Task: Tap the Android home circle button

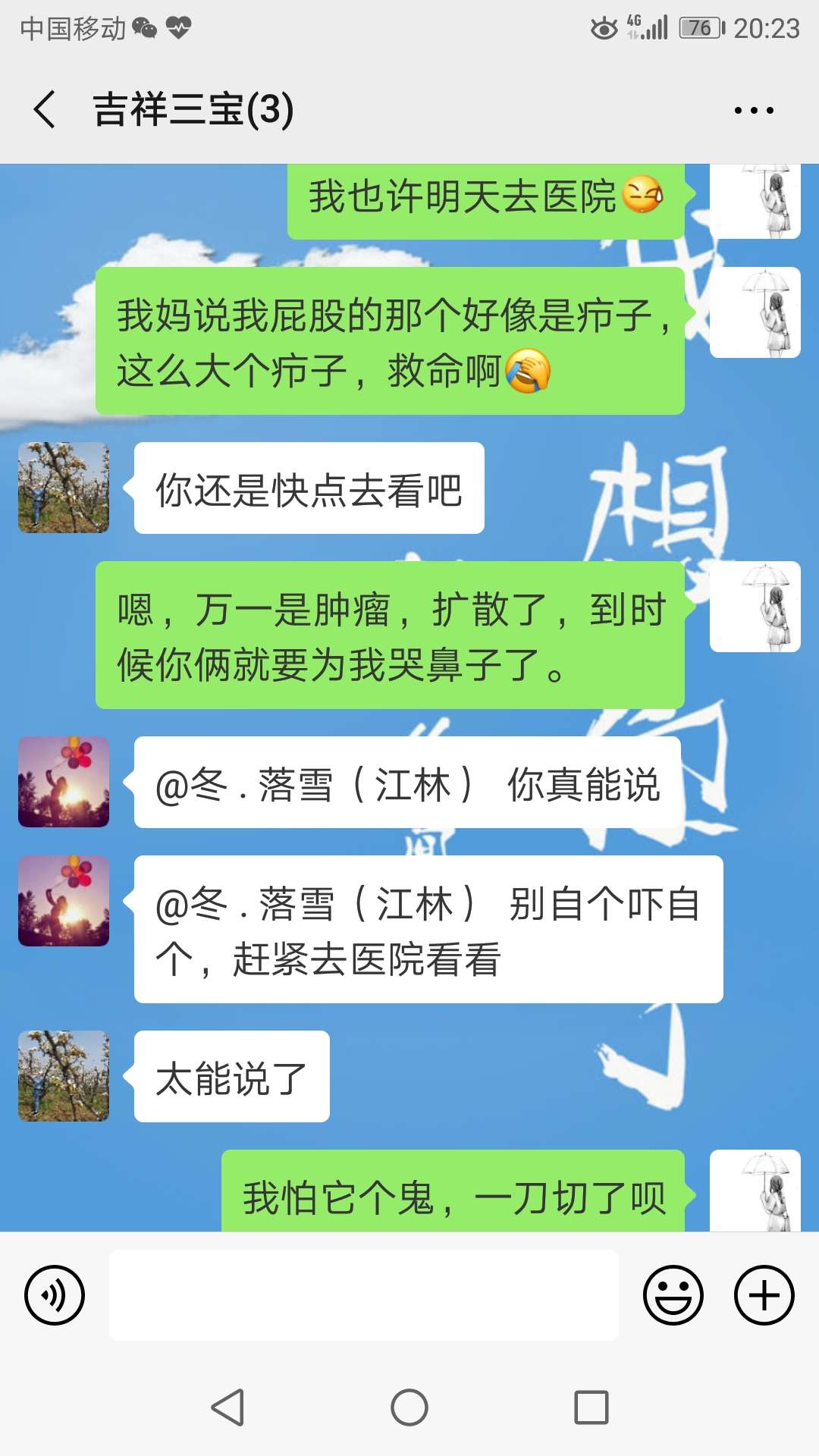Action: (409, 1407)
